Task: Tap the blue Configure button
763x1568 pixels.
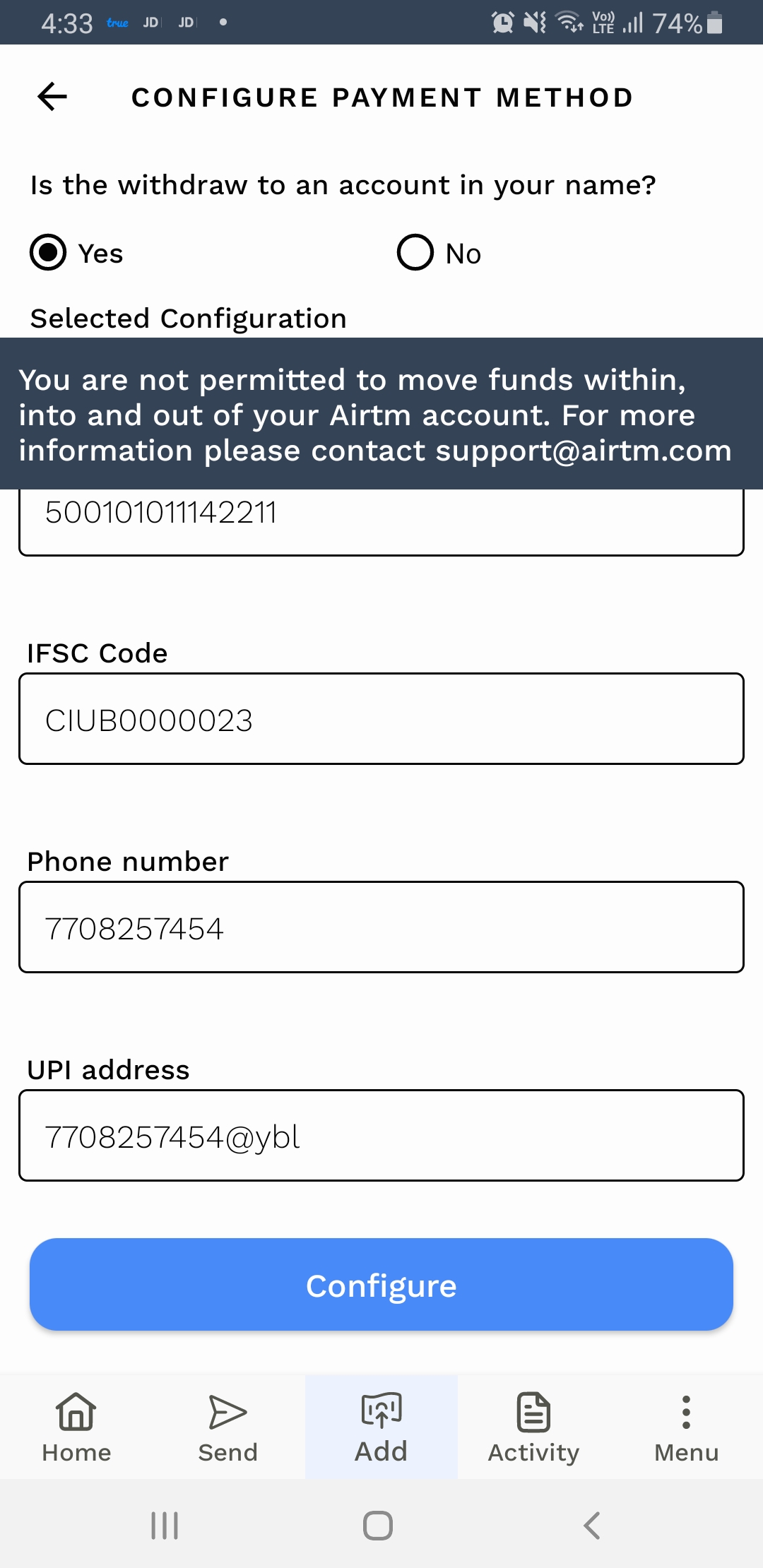Action: [x=381, y=1284]
